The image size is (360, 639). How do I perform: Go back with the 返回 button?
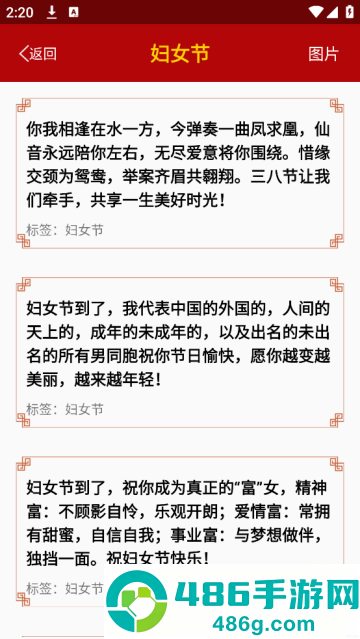(38, 53)
